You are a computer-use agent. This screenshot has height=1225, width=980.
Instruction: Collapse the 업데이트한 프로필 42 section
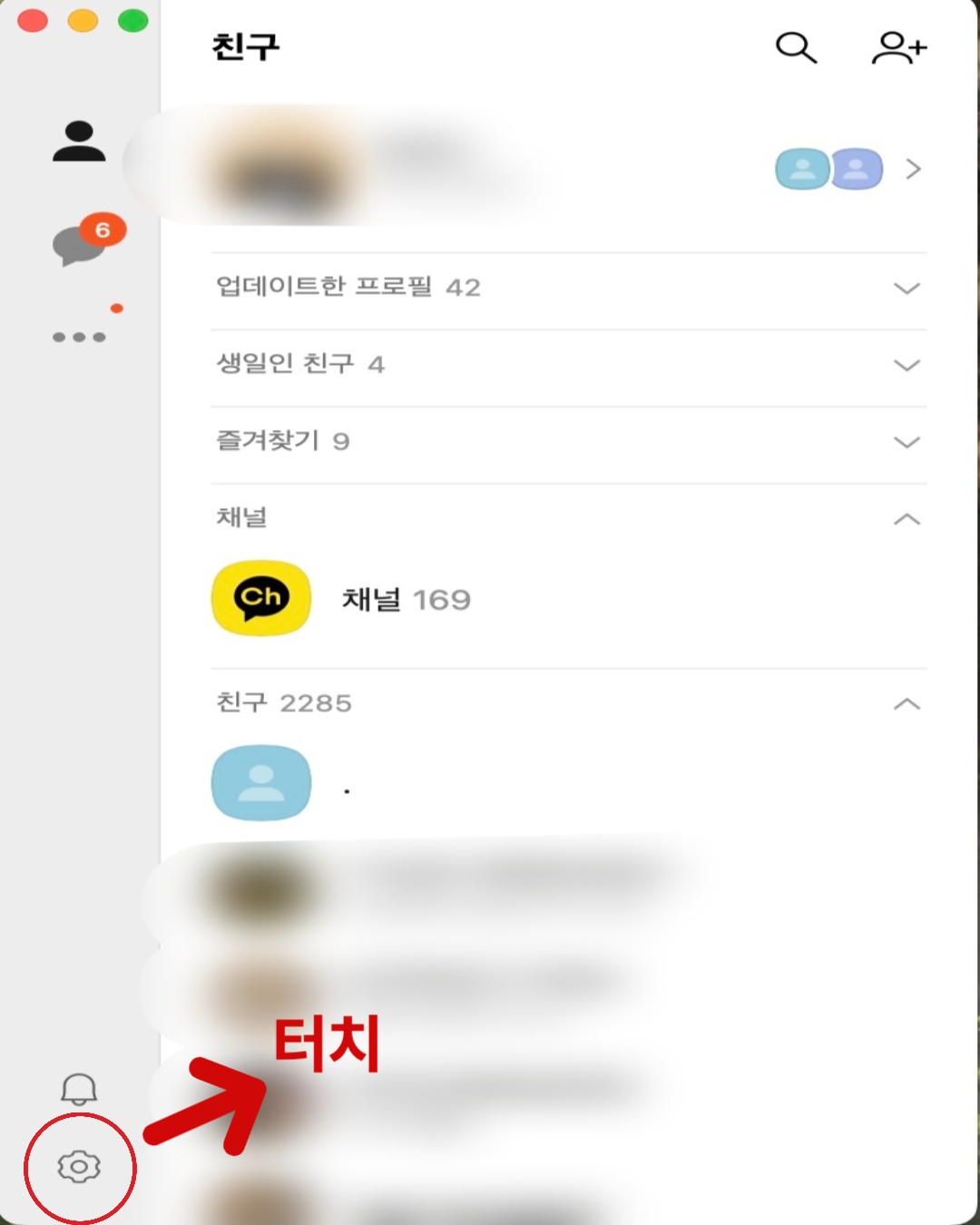tap(906, 289)
